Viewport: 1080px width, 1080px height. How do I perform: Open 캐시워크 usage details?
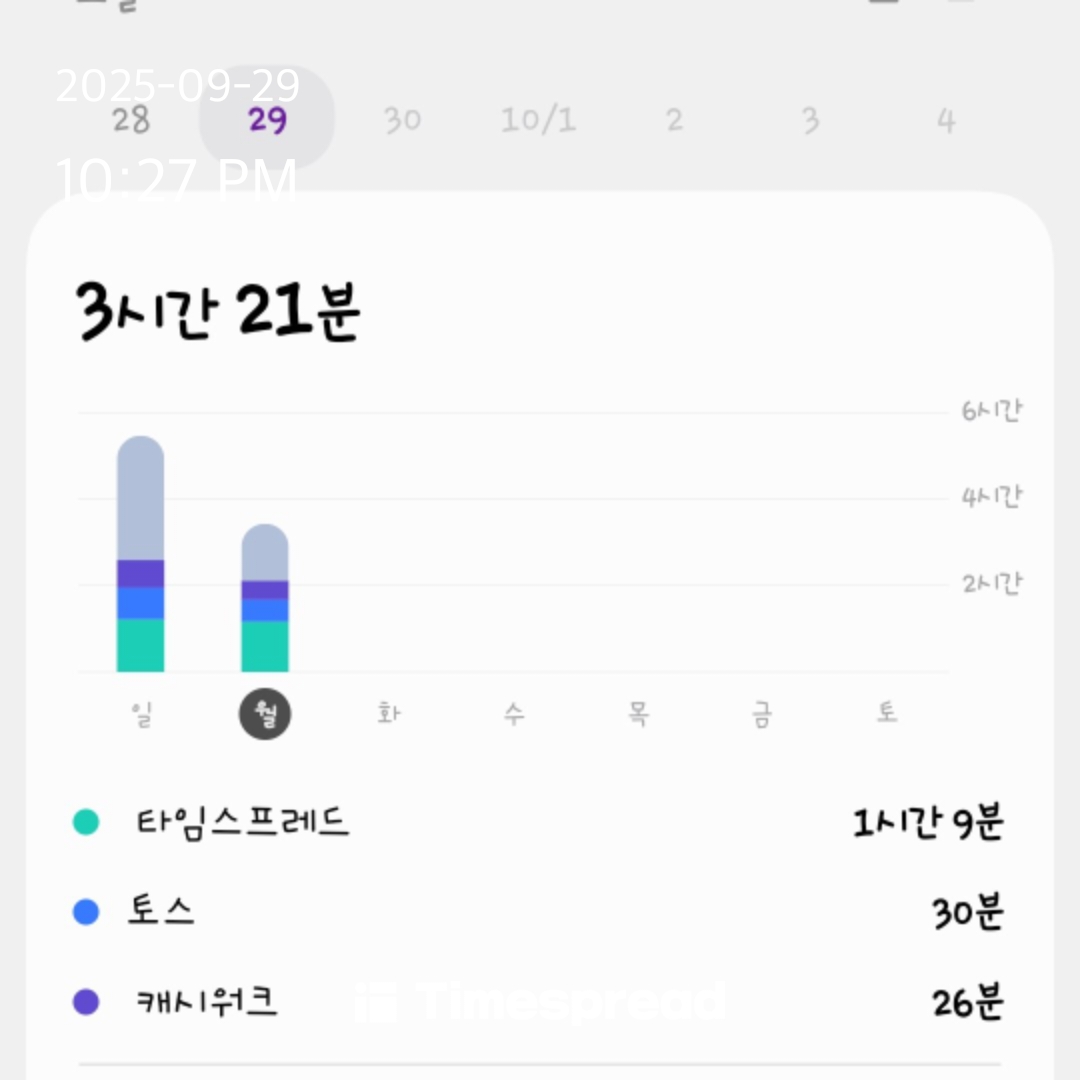(x=540, y=1001)
